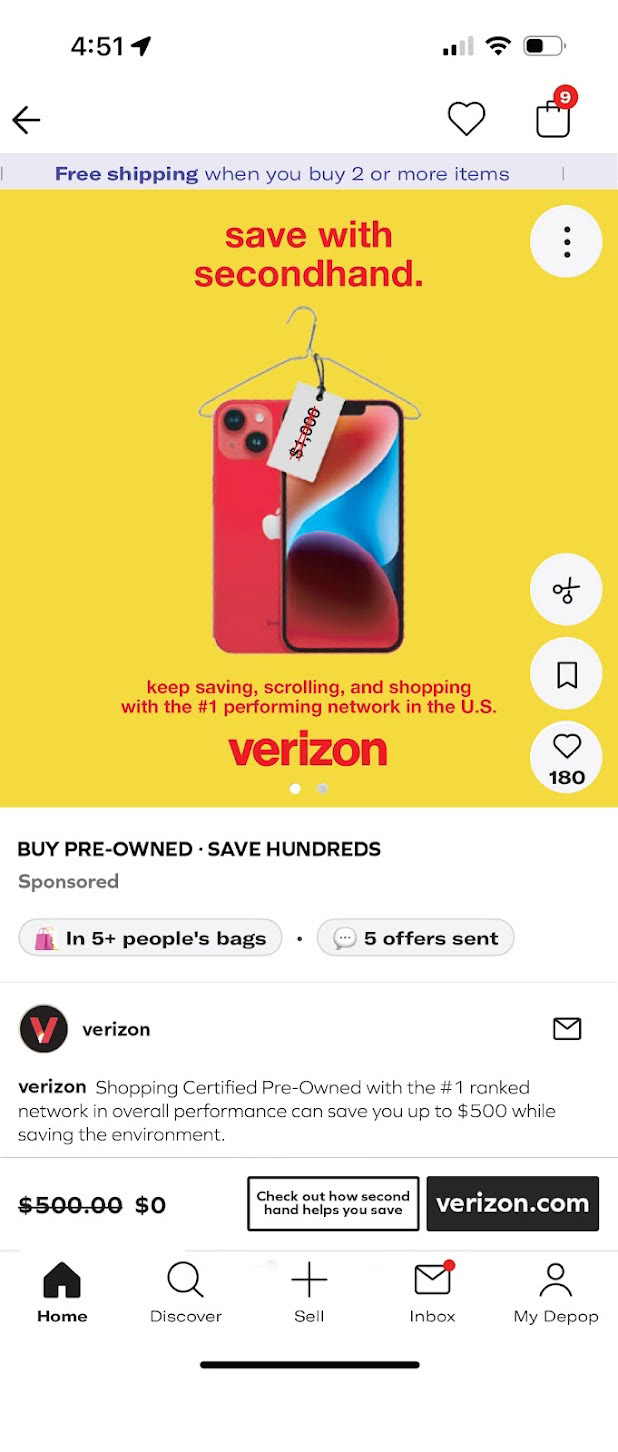Screen dimensions: 618x1452
Task: Tap the scissors icon on the ad image
Action: 566,590
